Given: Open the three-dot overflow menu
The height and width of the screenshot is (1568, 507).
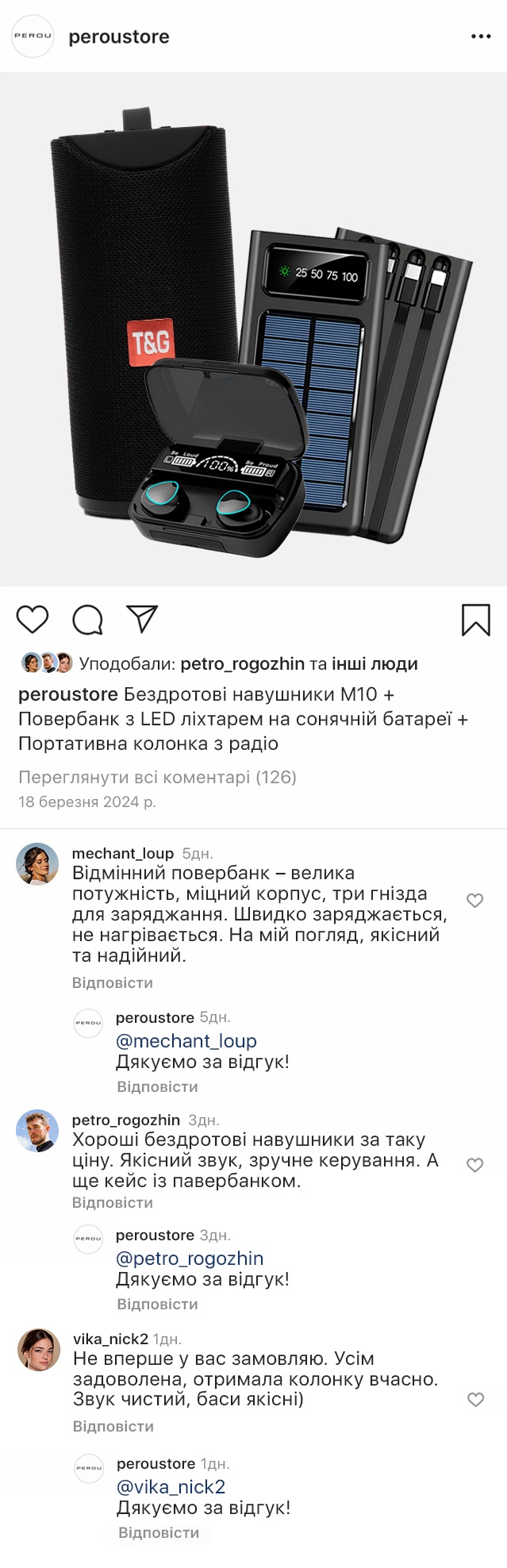Looking at the screenshot, I should [x=481, y=37].
